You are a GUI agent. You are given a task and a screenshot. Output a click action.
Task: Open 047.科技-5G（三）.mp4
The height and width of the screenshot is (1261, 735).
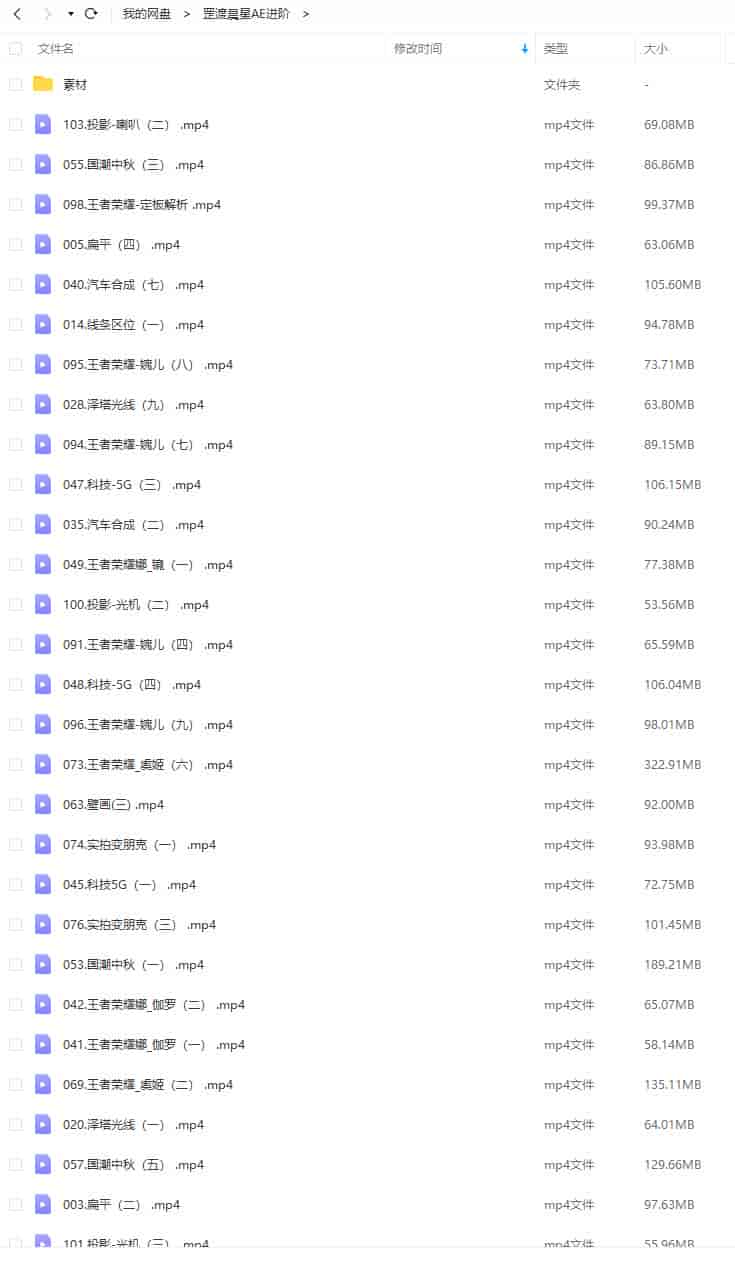pyautogui.click(x=131, y=485)
